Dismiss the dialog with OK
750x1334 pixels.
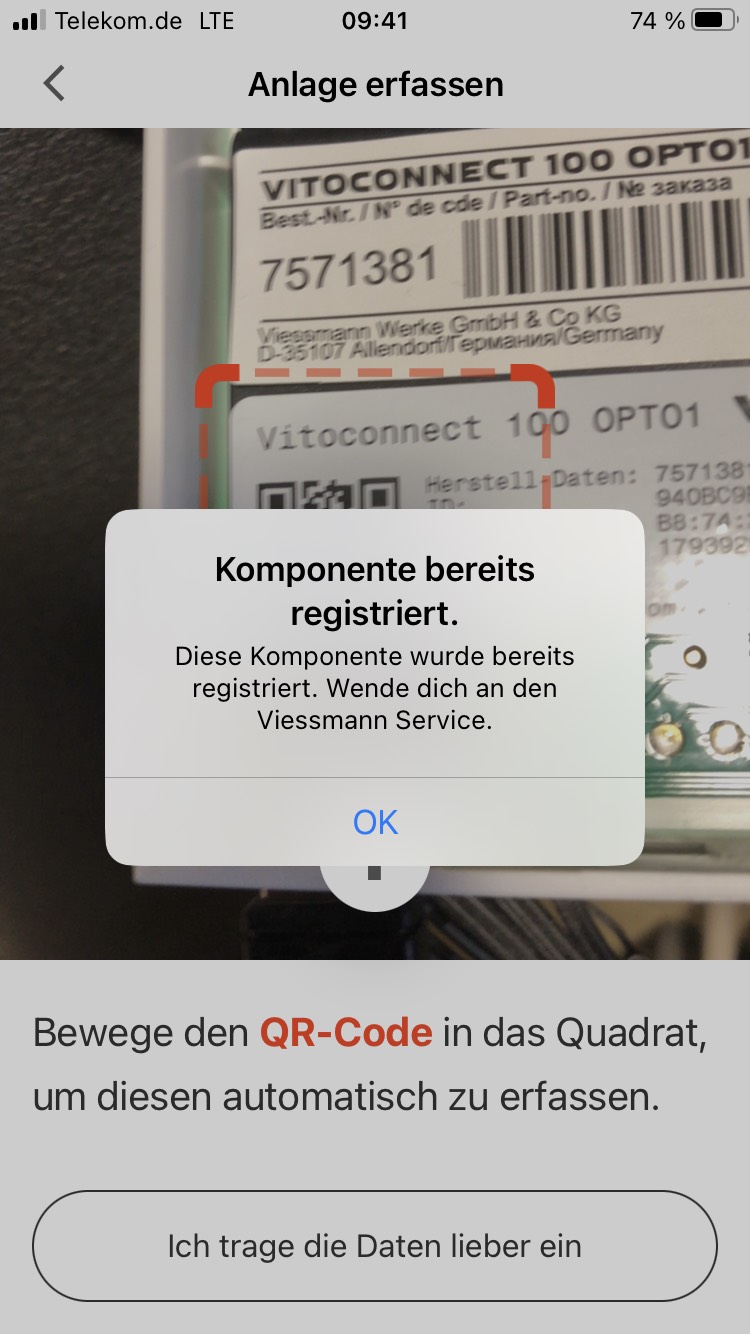[x=375, y=822]
